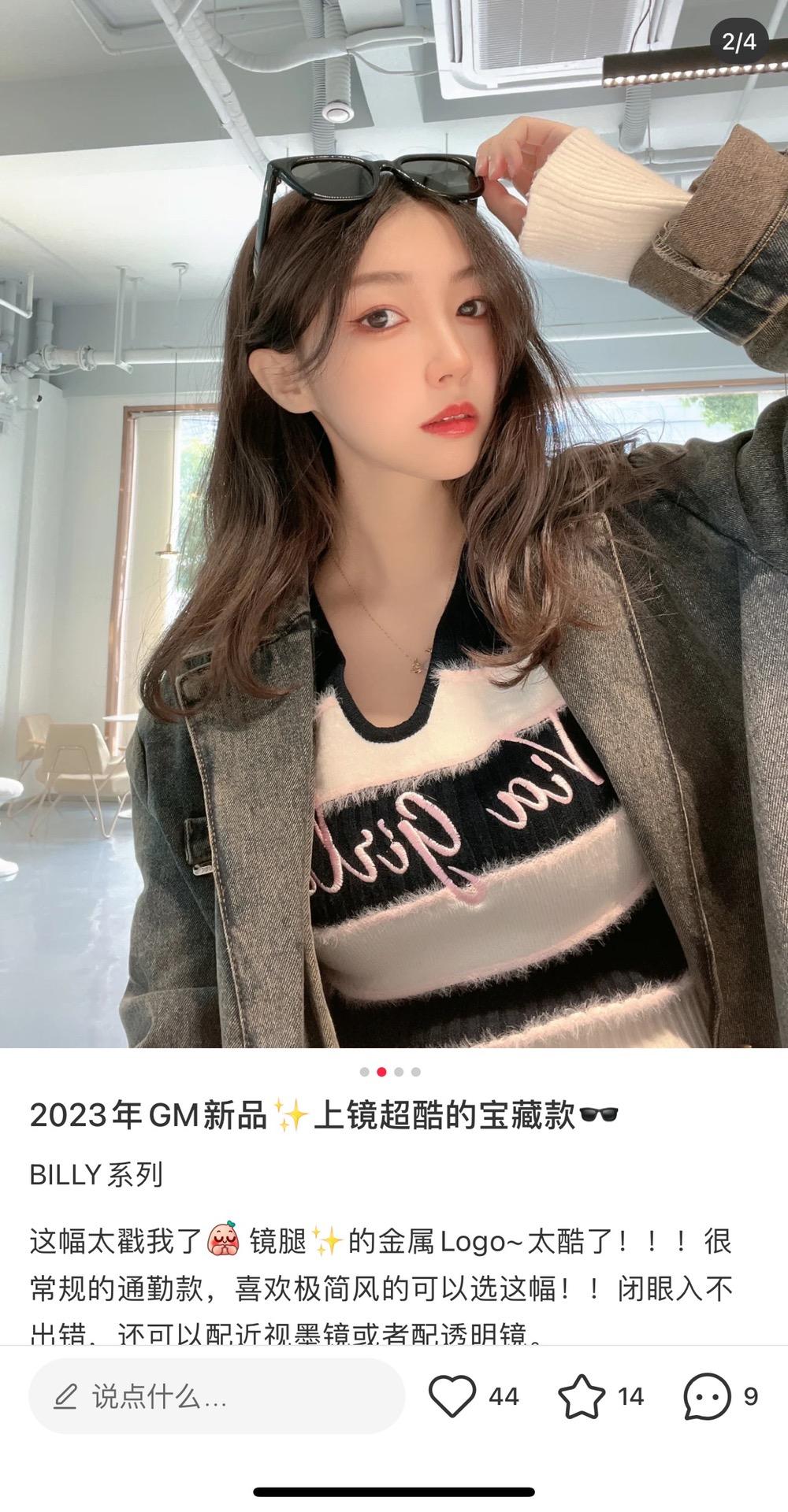Like this post with the heart icon
The height and width of the screenshot is (1512, 788).
point(452,1396)
